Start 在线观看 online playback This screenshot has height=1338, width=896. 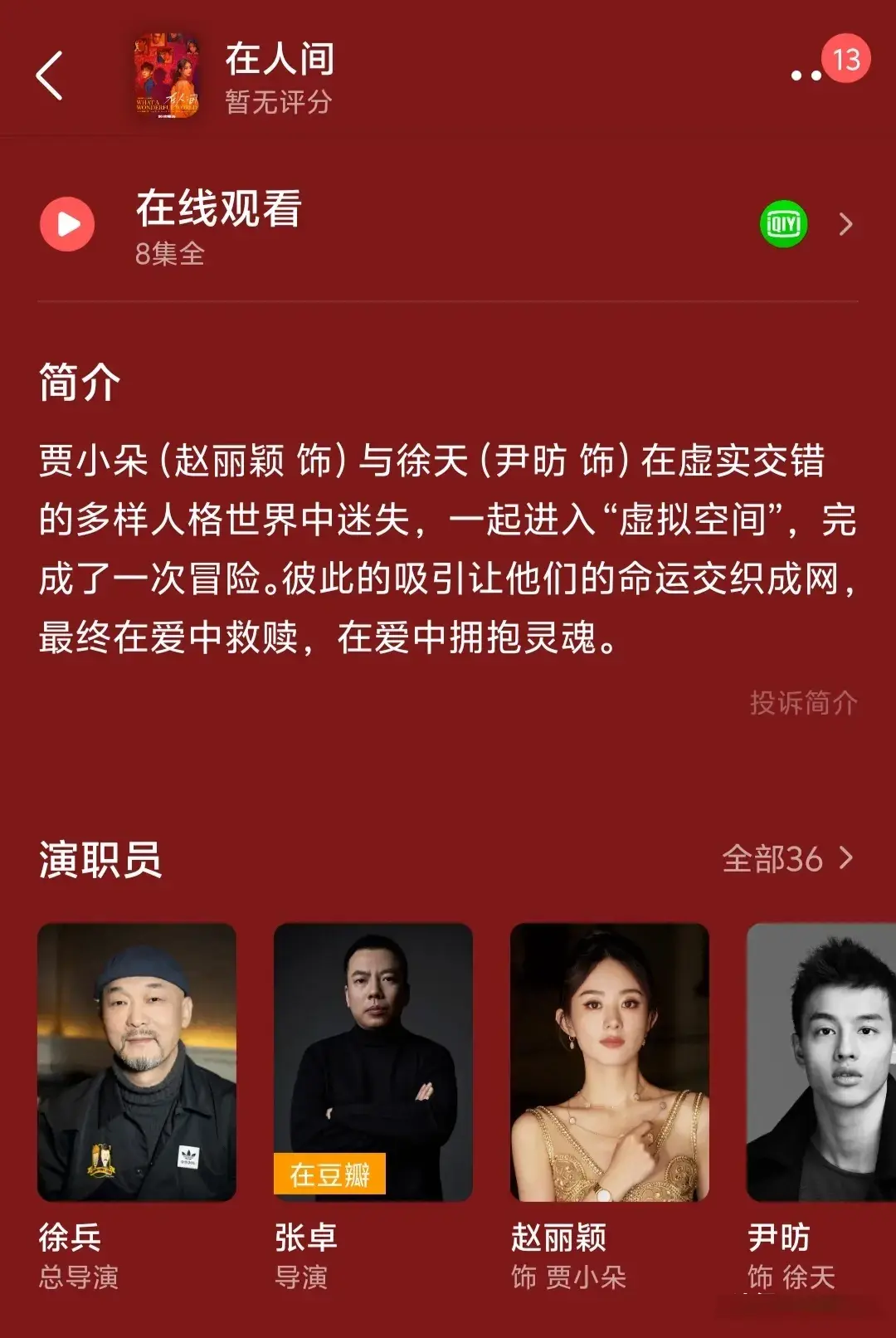pos(67,224)
